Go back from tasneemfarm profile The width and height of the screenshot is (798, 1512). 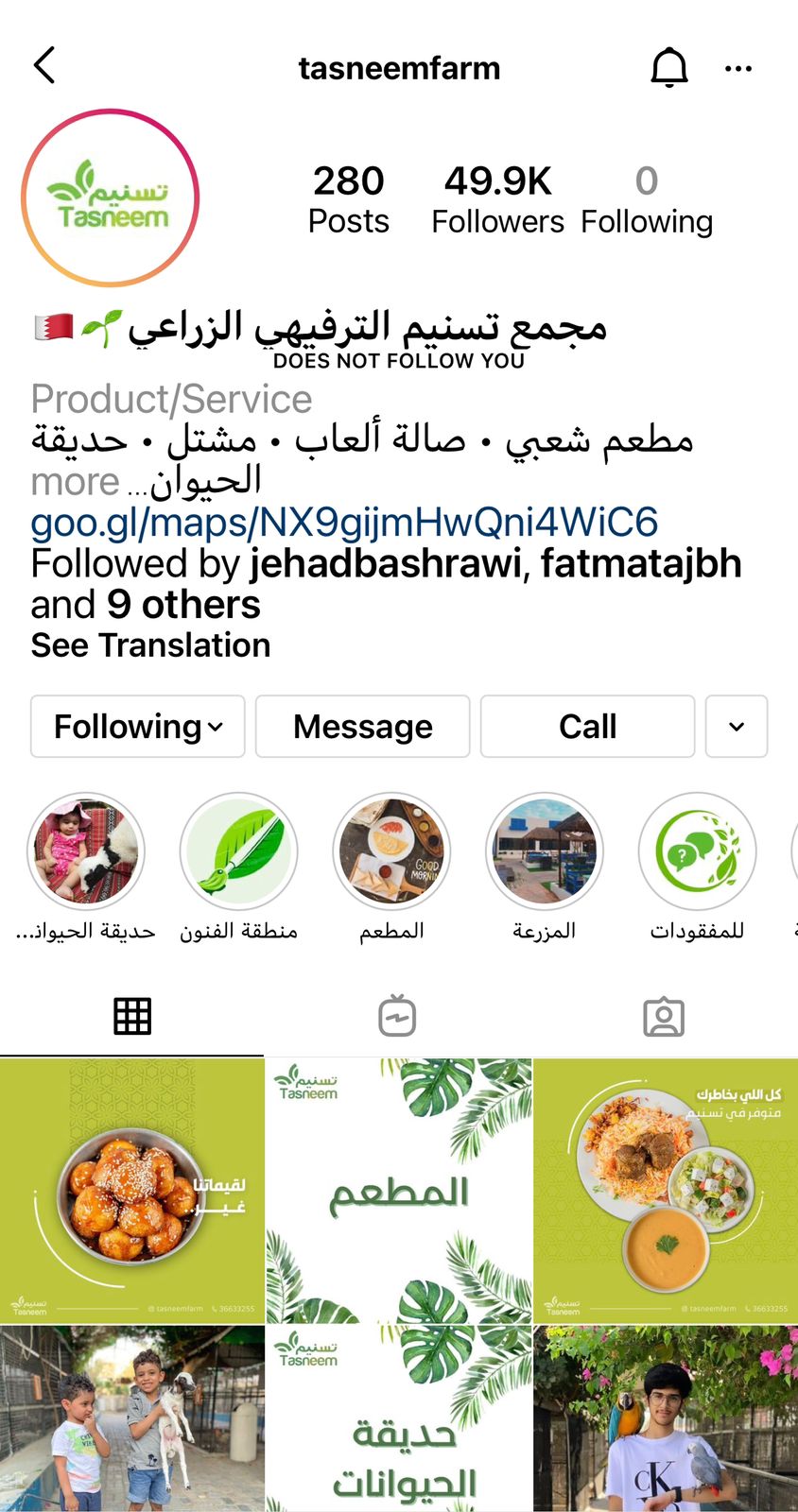coord(44,66)
